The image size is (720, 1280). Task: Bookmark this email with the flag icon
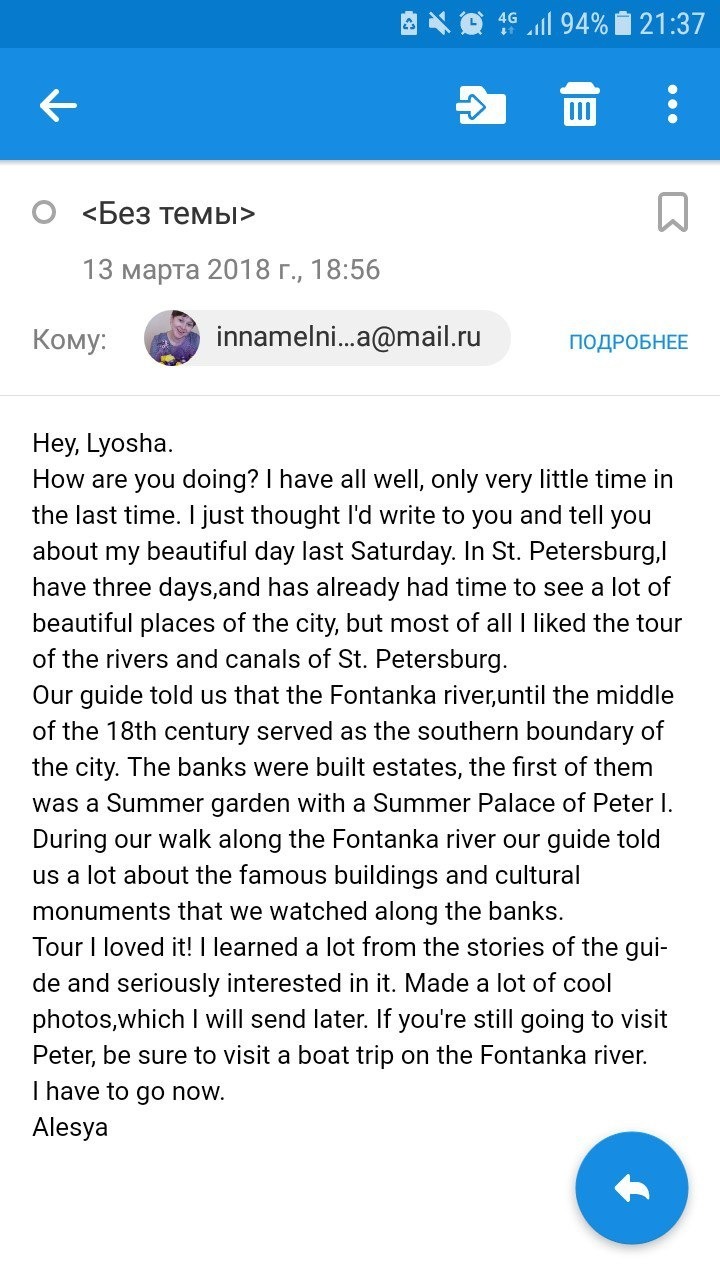(673, 213)
